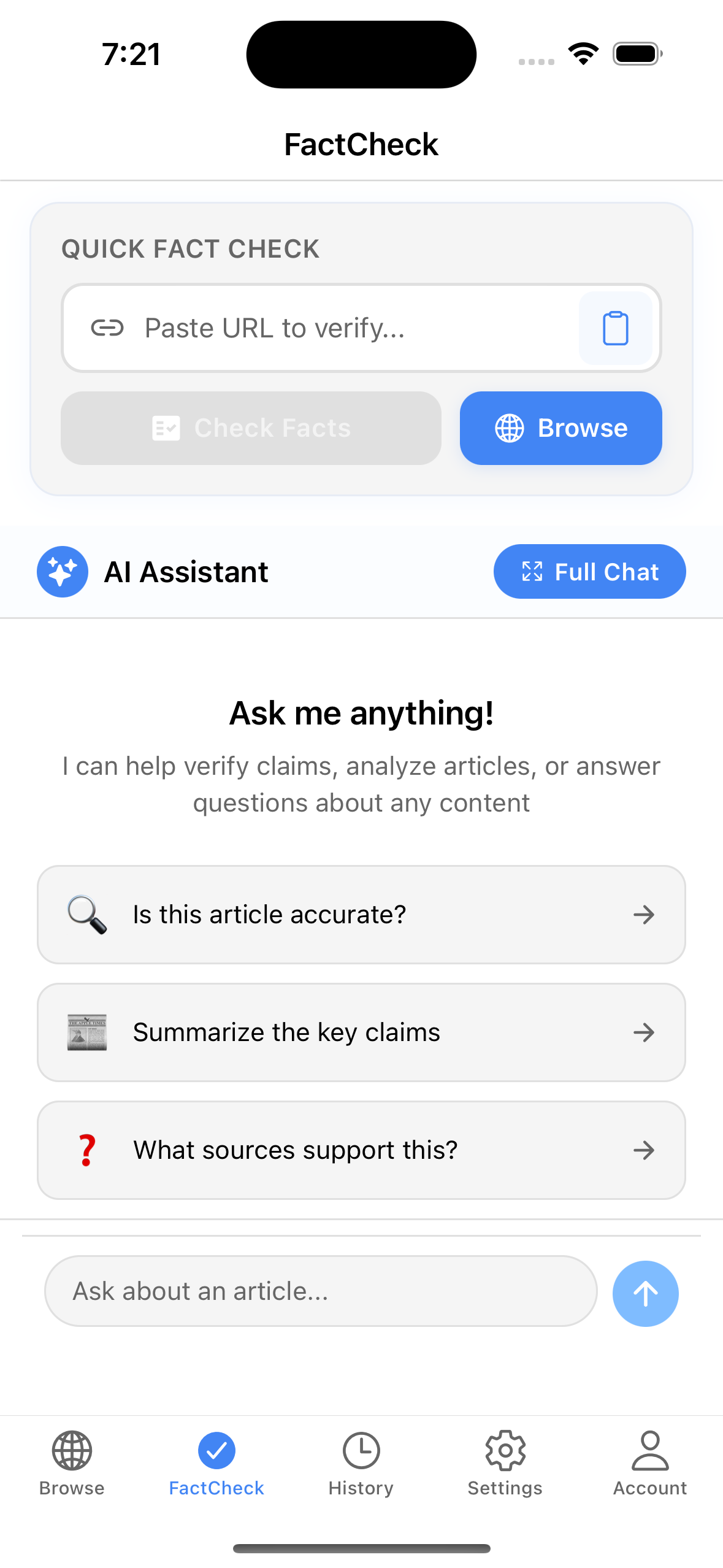Focus the Paste URL to verify field
This screenshot has width=723, height=1568.
click(343, 328)
